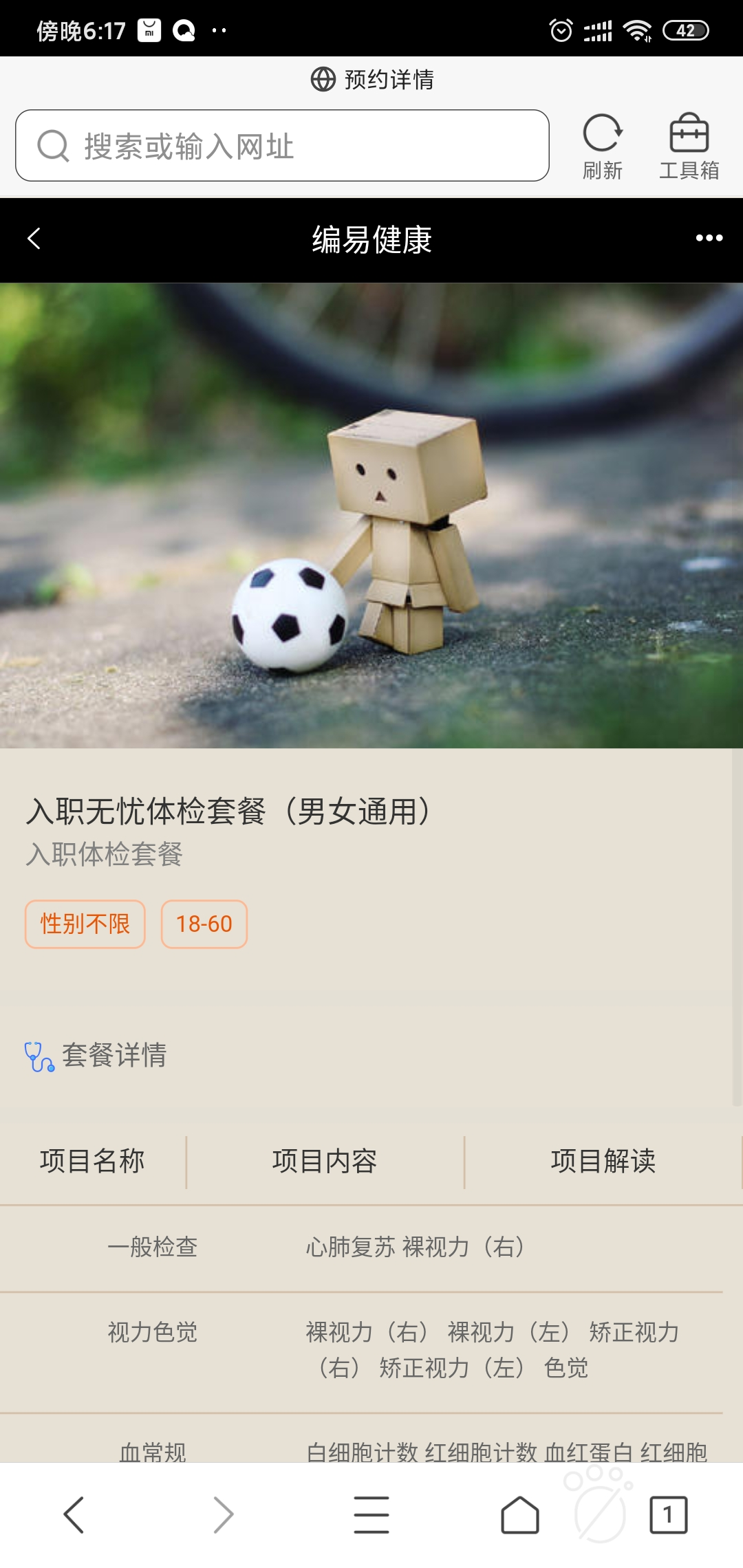Open the 工具箱 toolbox
The width and height of the screenshot is (743, 1568).
pyautogui.click(x=689, y=146)
